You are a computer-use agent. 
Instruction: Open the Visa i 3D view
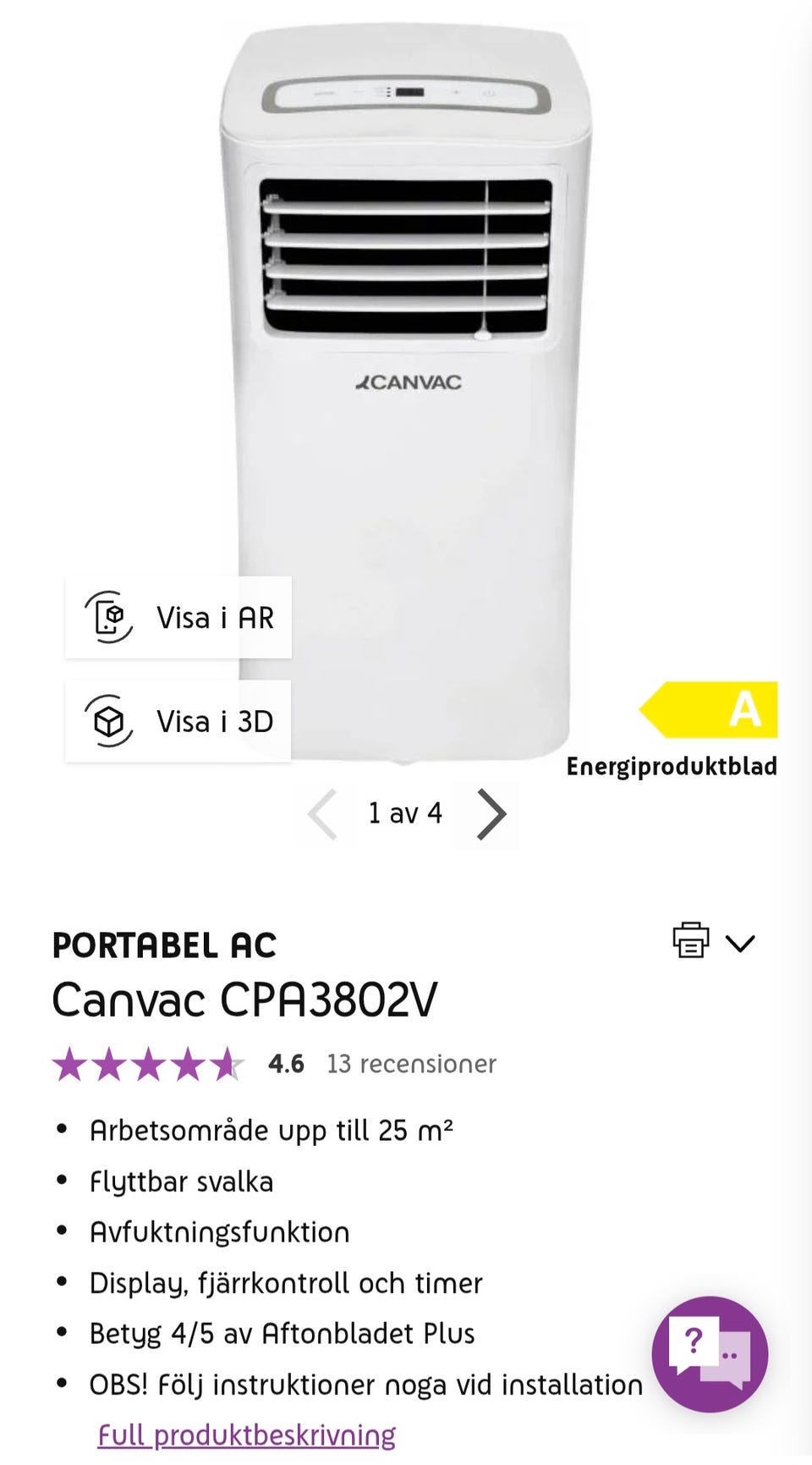point(178,721)
